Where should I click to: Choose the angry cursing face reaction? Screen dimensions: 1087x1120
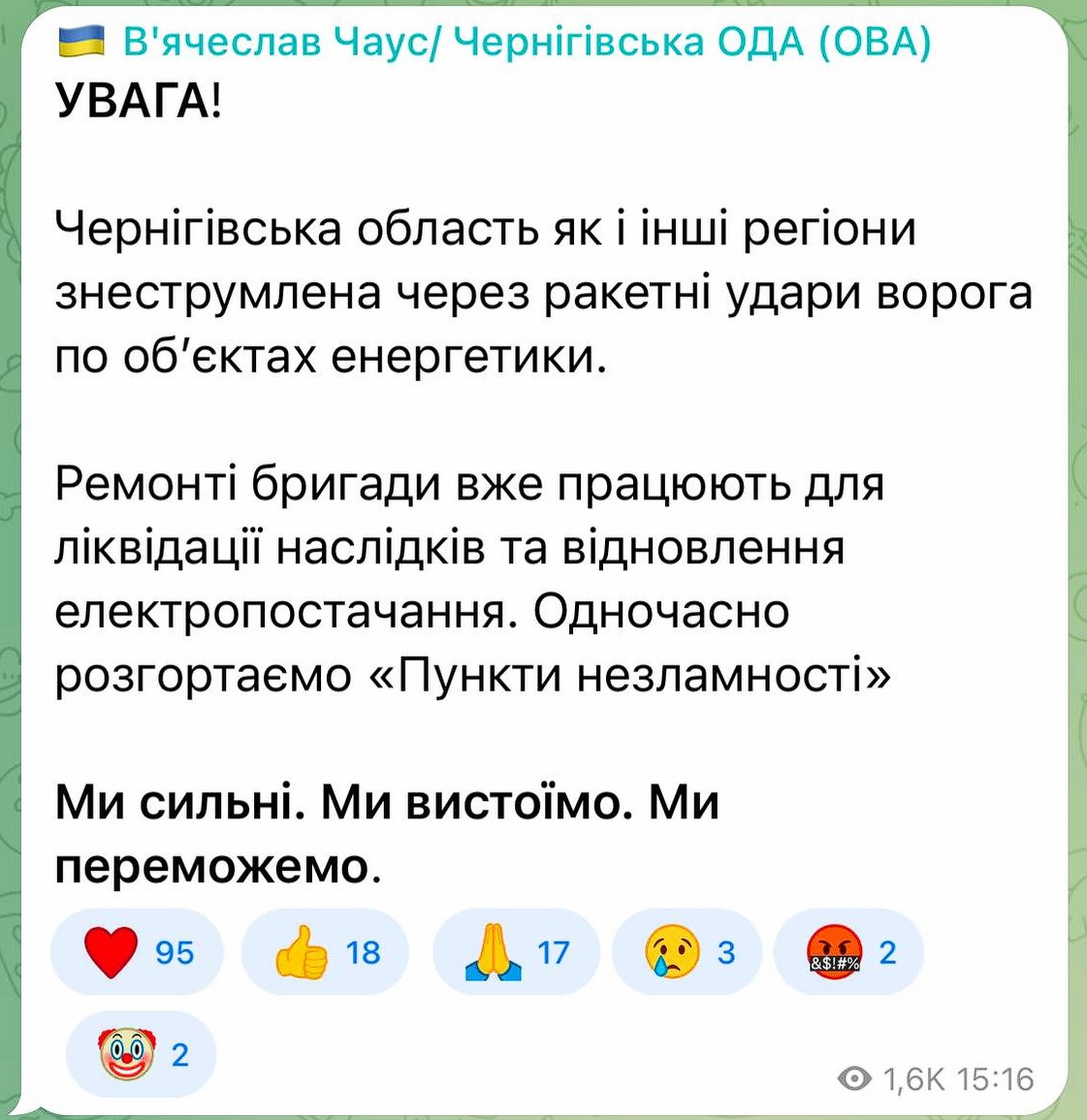(848, 952)
